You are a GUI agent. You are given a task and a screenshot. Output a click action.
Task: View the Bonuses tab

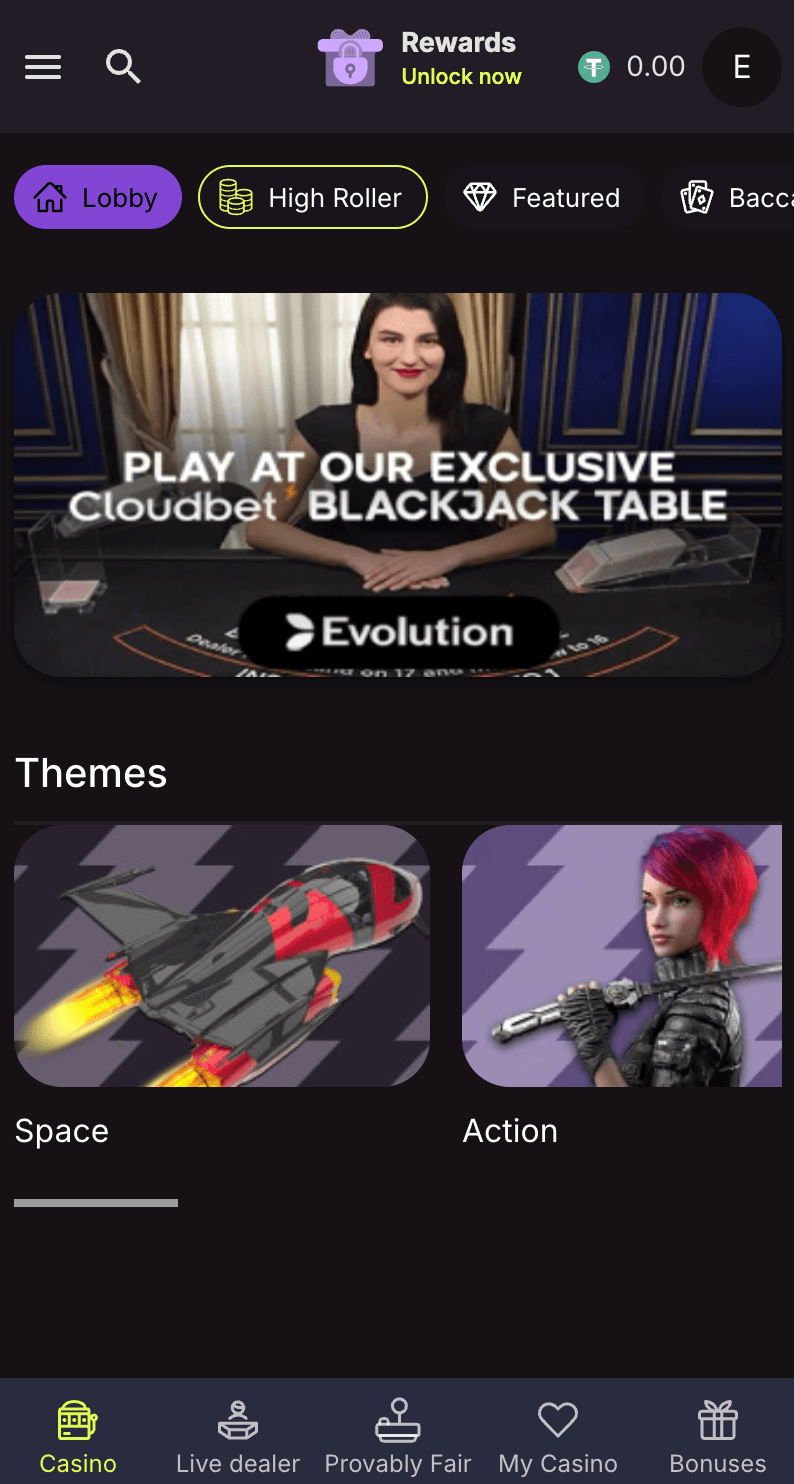pyautogui.click(x=718, y=1436)
